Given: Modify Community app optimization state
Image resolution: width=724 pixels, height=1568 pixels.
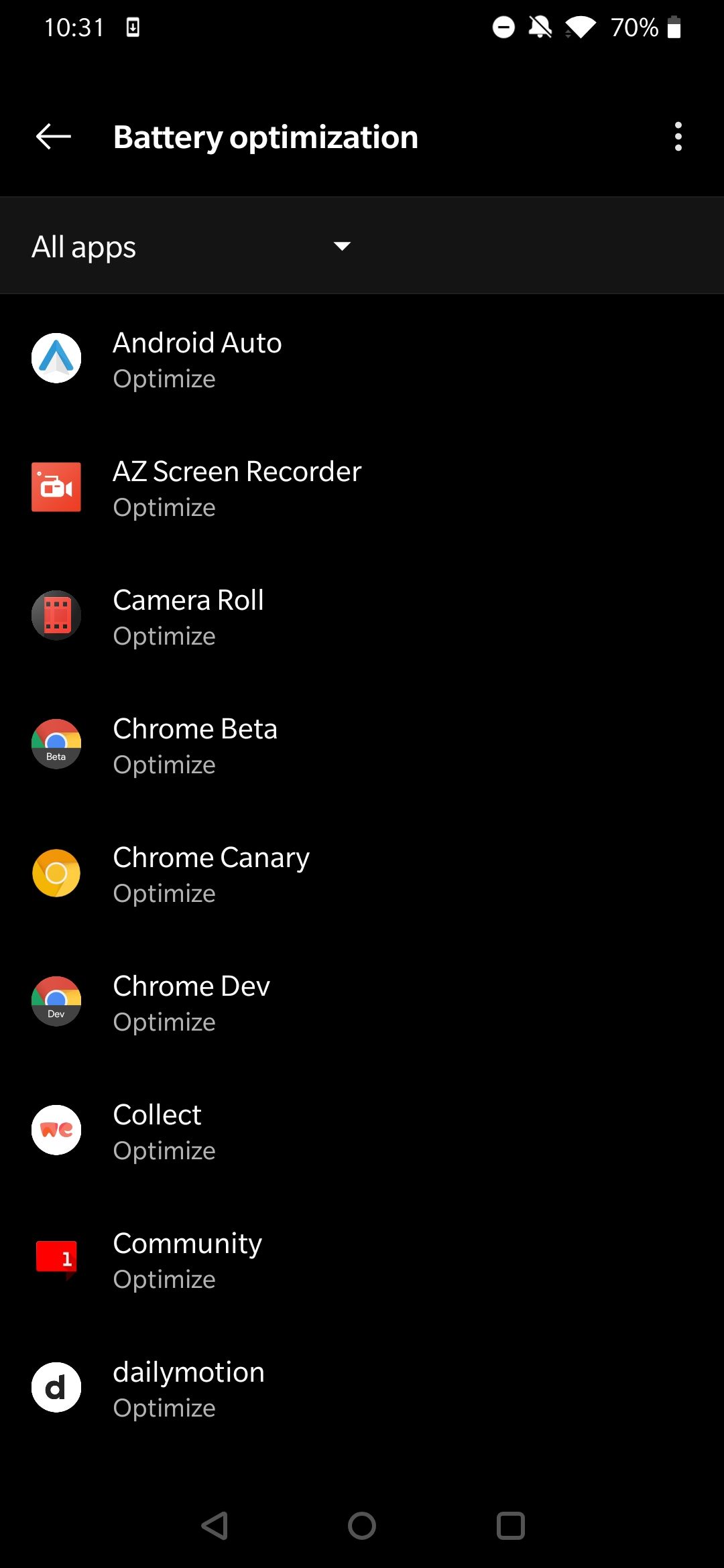Looking at the screenshot, I should pyautogui.click(x=164, y=1279).
